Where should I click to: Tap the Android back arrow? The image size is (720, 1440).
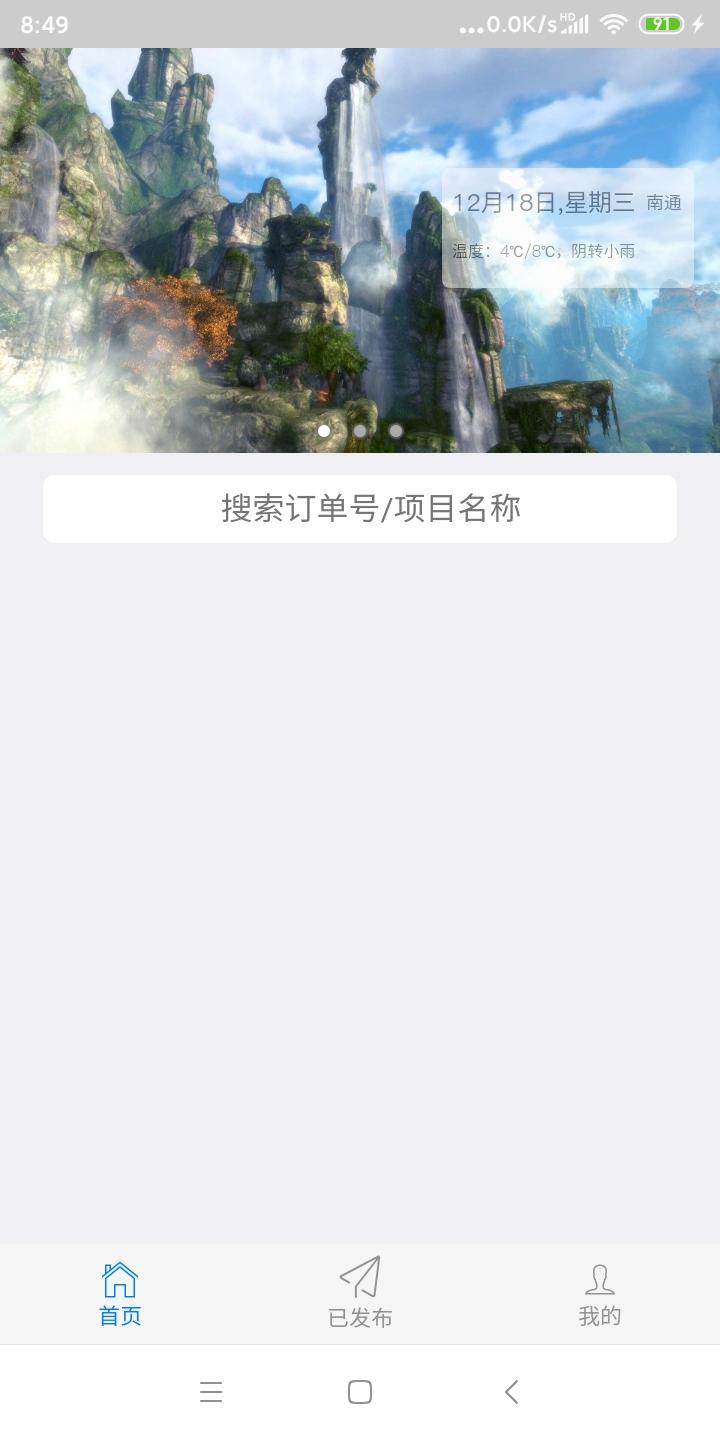(511, 1391)
